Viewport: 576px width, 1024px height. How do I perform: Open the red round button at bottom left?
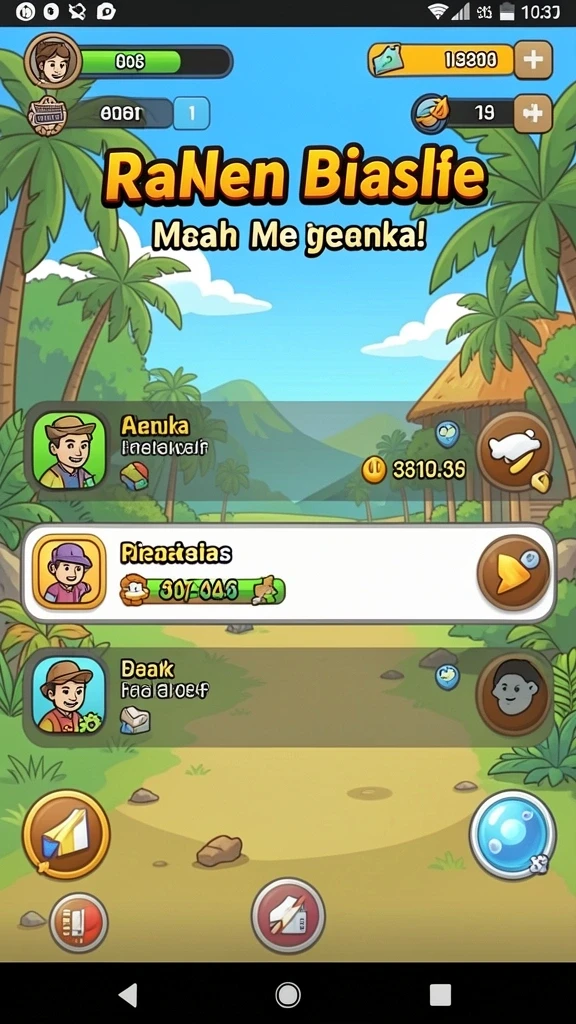point(78,923)
